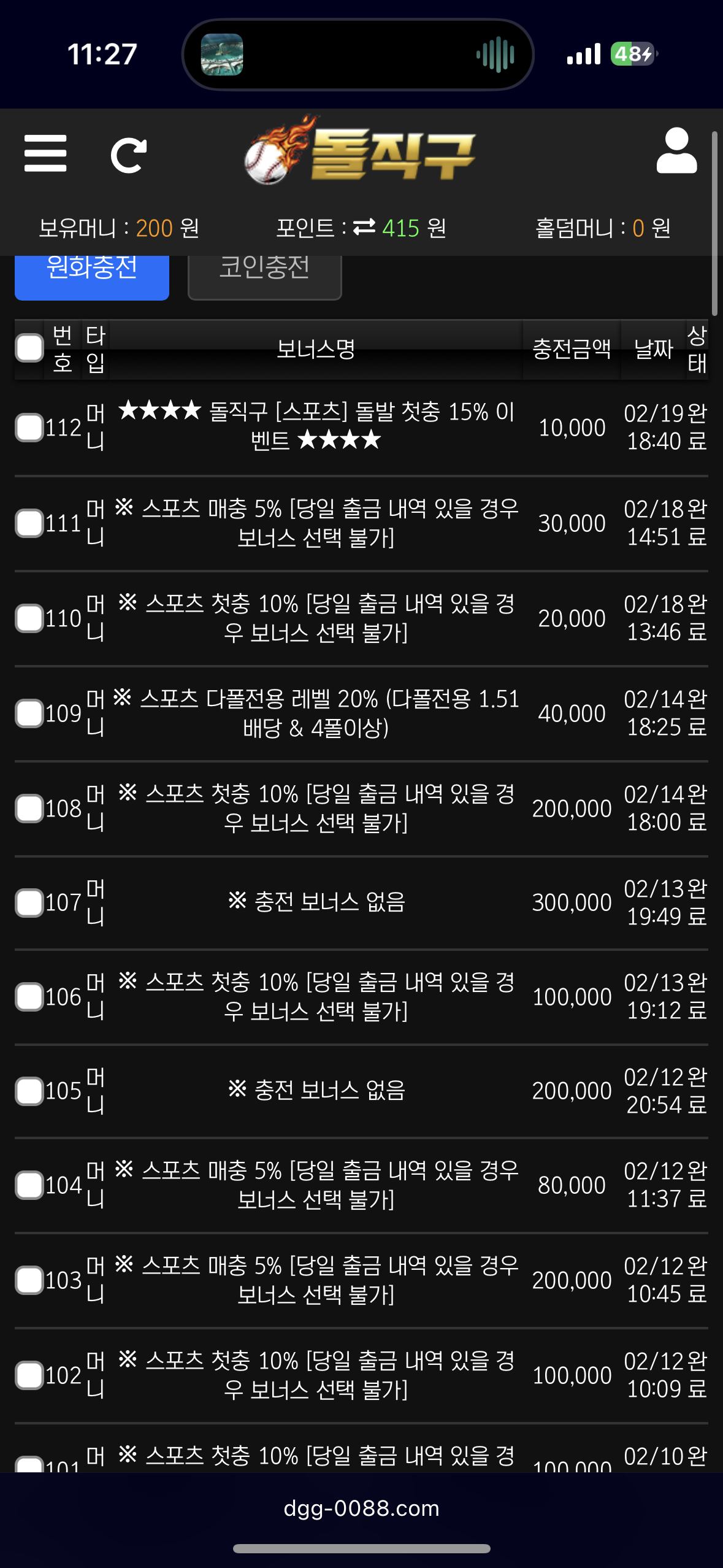
Task: Tick the checkbox for entry 106
Action: 29,997
